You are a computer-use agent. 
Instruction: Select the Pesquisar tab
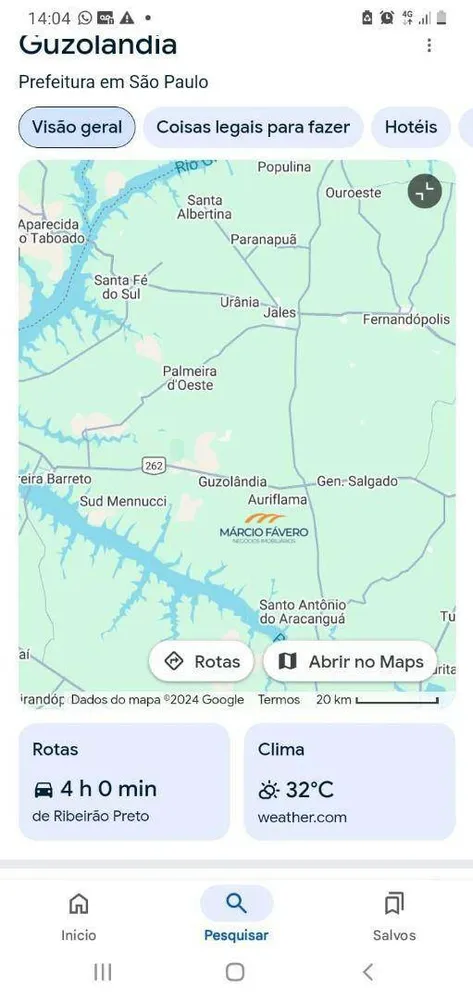tap(236, 916)
